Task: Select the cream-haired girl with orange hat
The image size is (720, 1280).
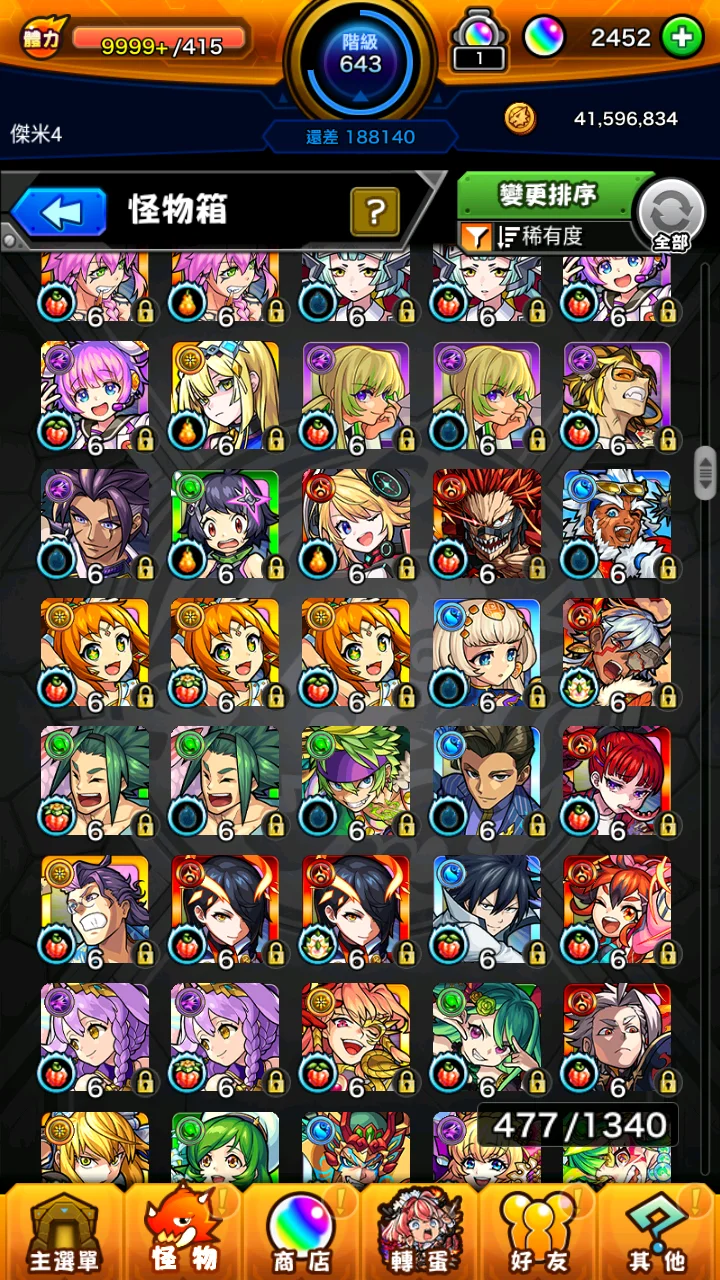Action: click(487, 652)
